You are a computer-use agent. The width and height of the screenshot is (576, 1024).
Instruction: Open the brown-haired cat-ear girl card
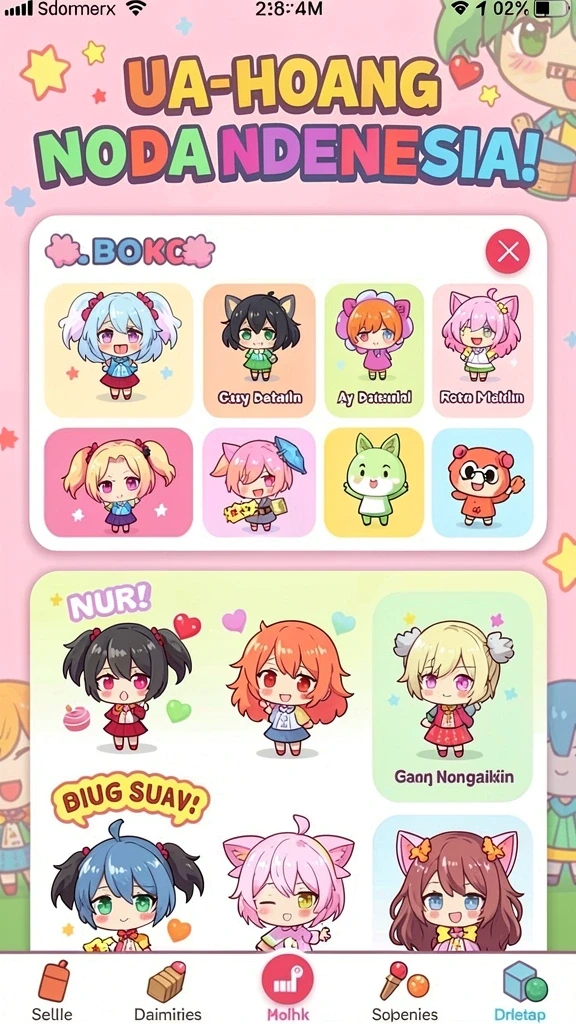coord(453,883)
